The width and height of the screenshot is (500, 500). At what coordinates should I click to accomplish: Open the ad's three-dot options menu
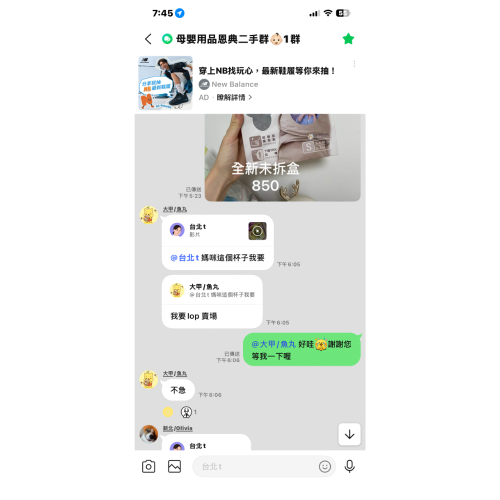(354, 64)
